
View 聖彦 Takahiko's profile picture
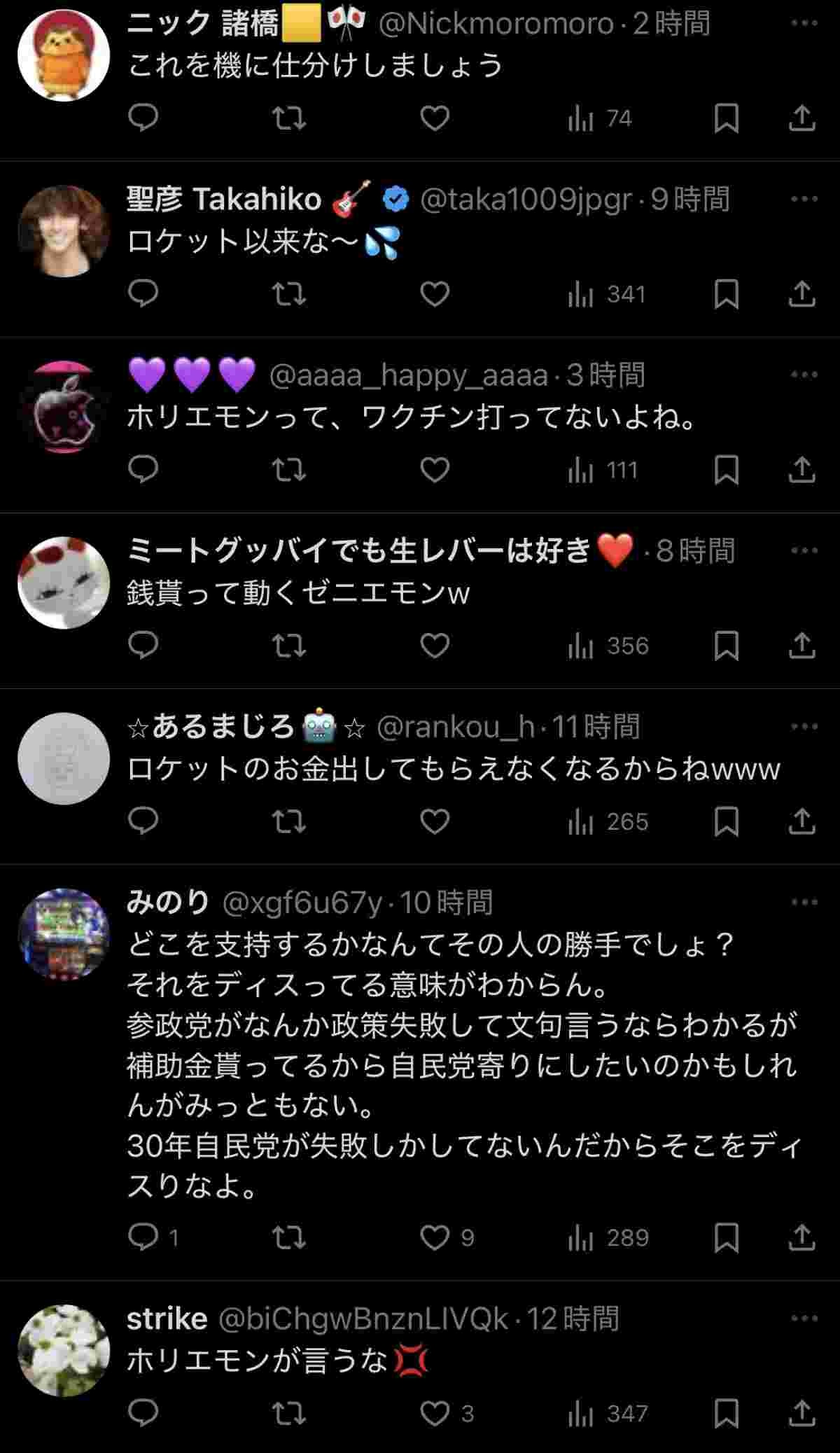64,231
